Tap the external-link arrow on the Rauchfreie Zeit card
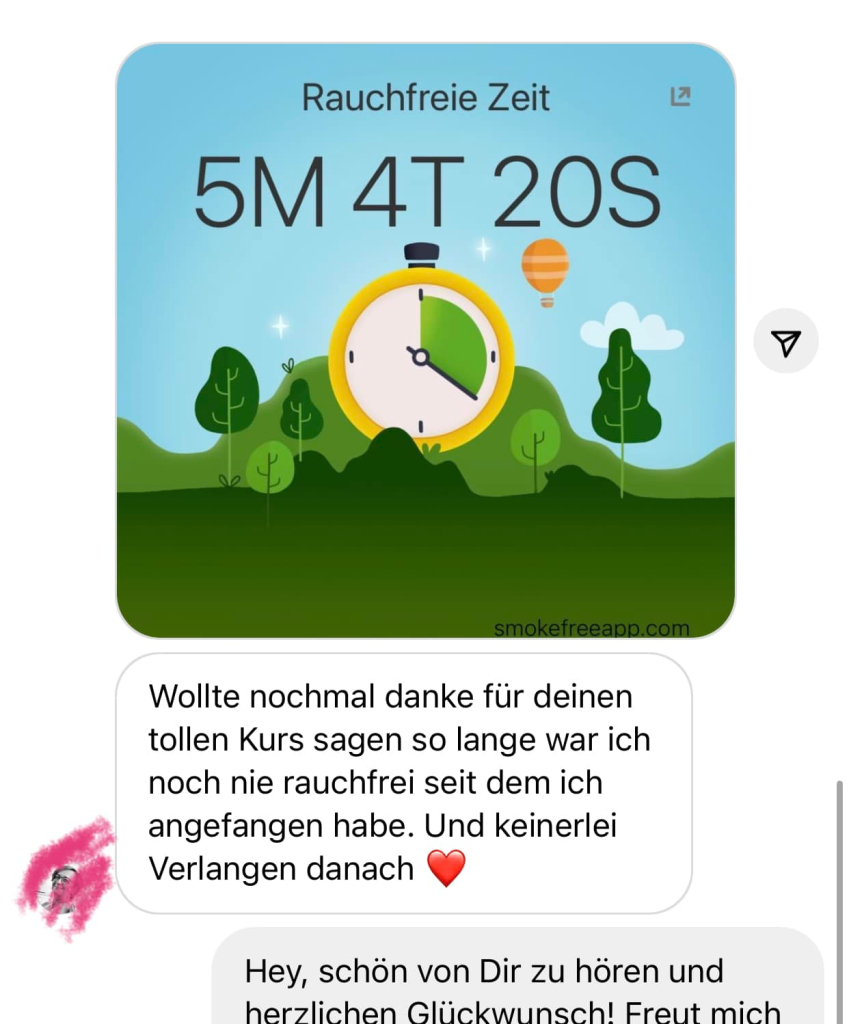This screenshot has height=1024, width=849. (680, 96)
